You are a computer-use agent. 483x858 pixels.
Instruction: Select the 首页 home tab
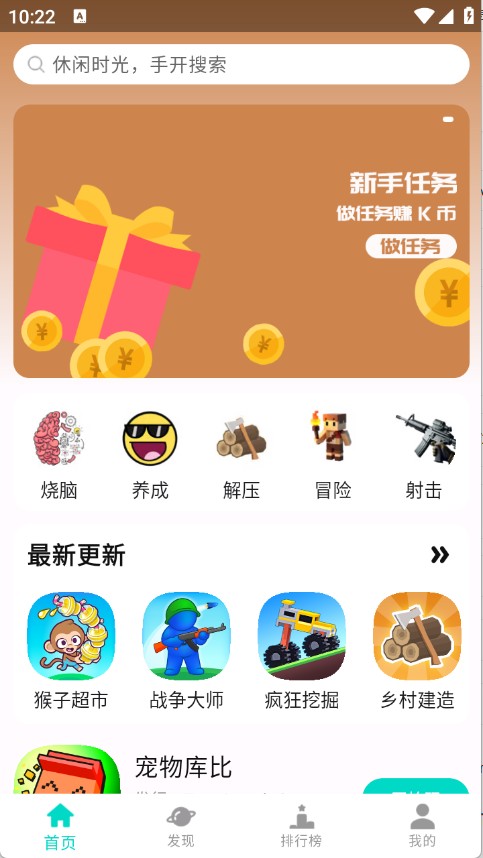click(60, 827)
